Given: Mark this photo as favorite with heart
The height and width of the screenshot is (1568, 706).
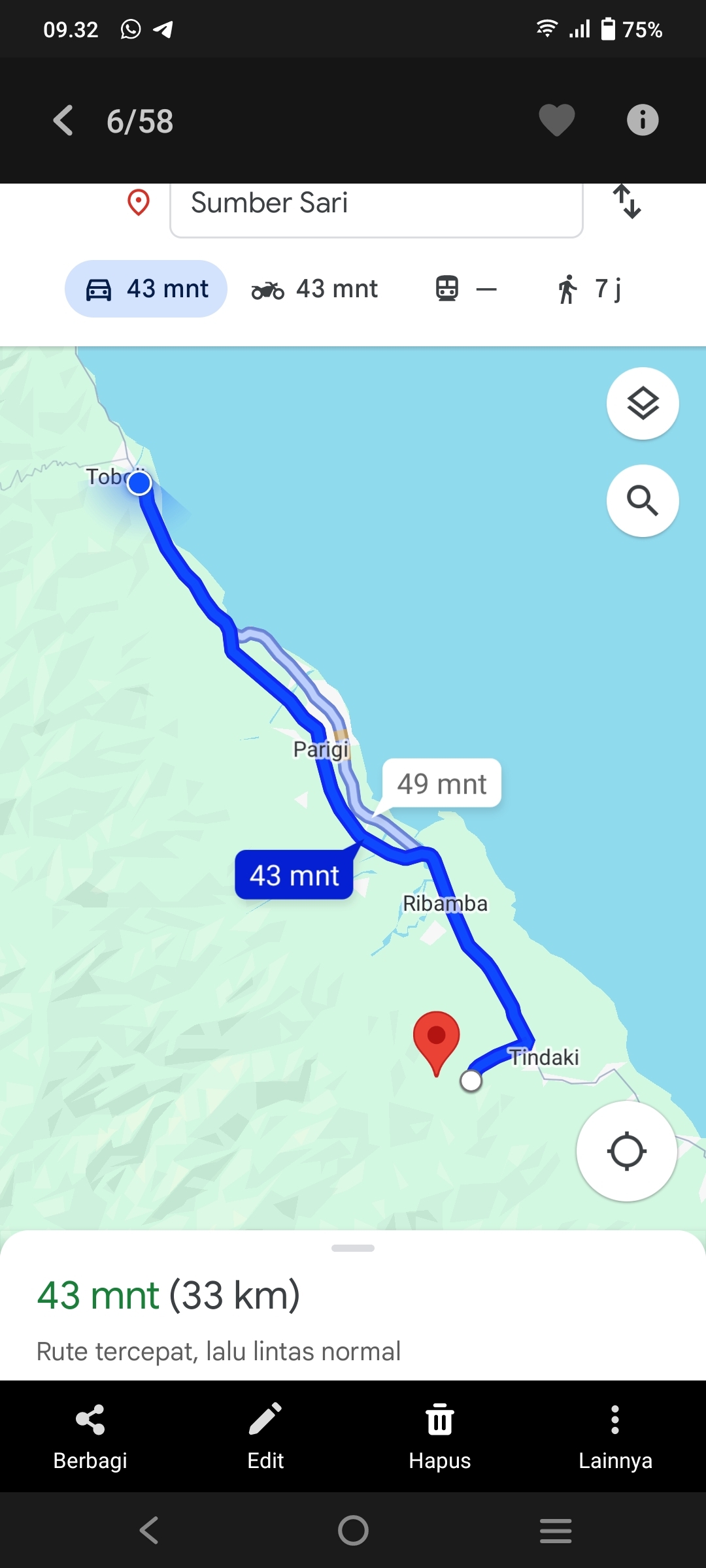Looking at the screenshot, I should coord(556,121).
